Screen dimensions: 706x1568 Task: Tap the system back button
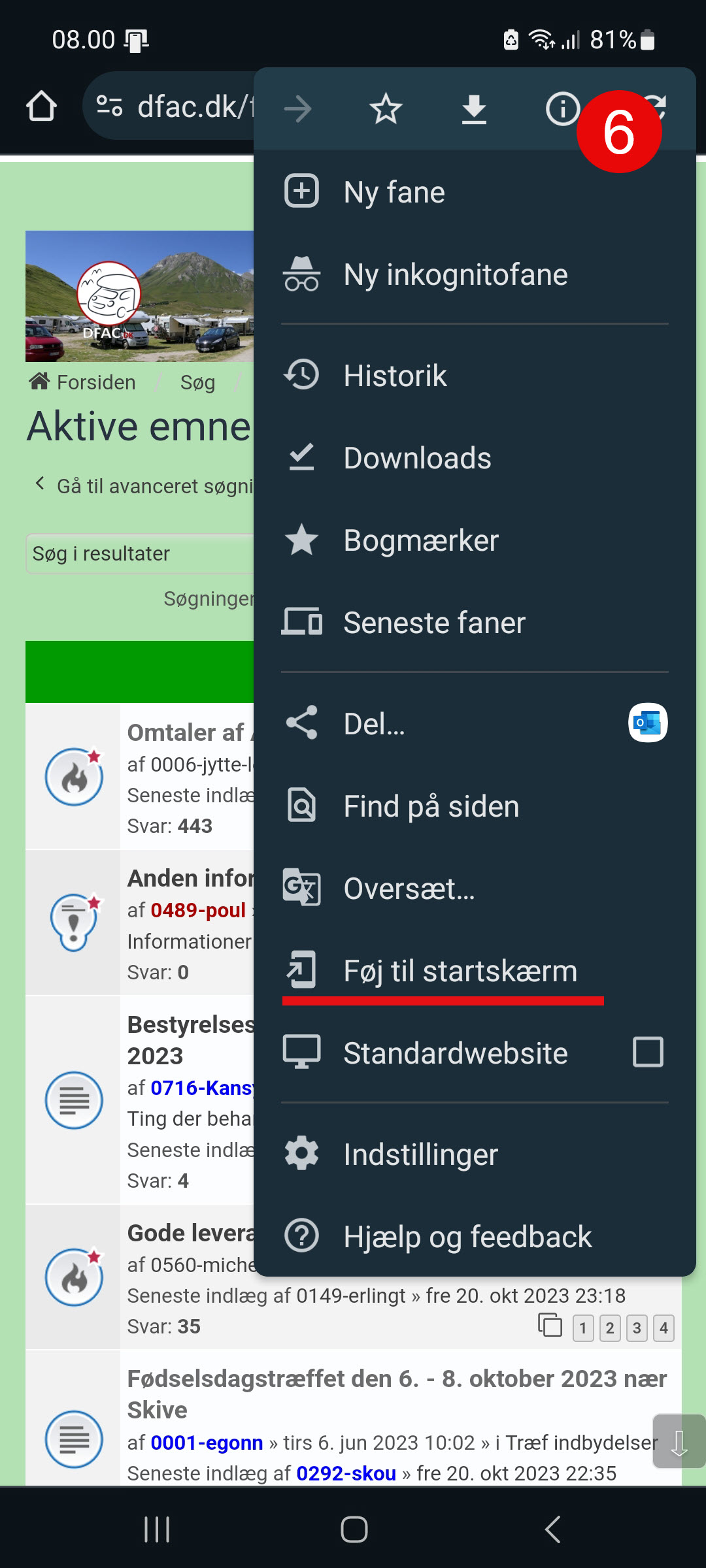click(553, 1529)
